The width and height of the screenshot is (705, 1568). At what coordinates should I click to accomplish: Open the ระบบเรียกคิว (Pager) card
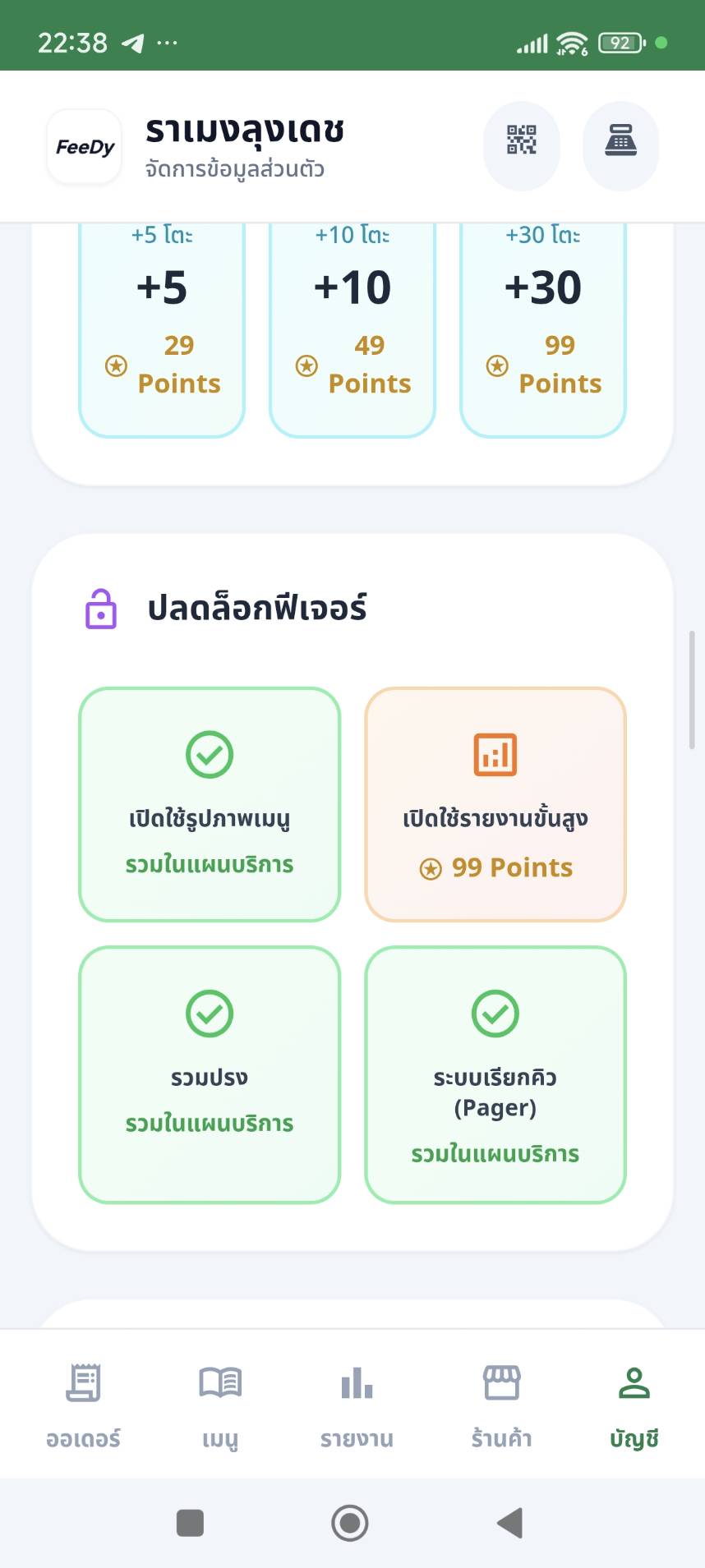tap(495, 1074)
